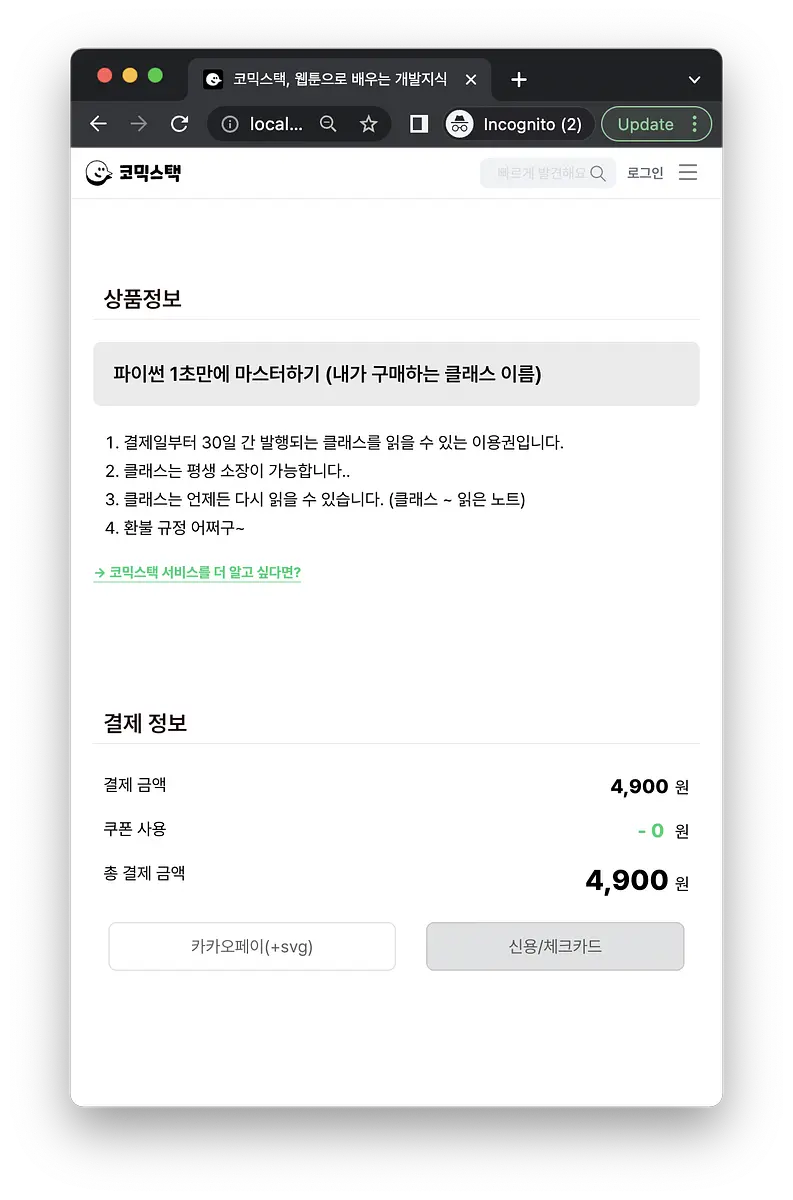Close the window with the red button
The width and height of the screenshot is (793, 1200).
(104, 76)
